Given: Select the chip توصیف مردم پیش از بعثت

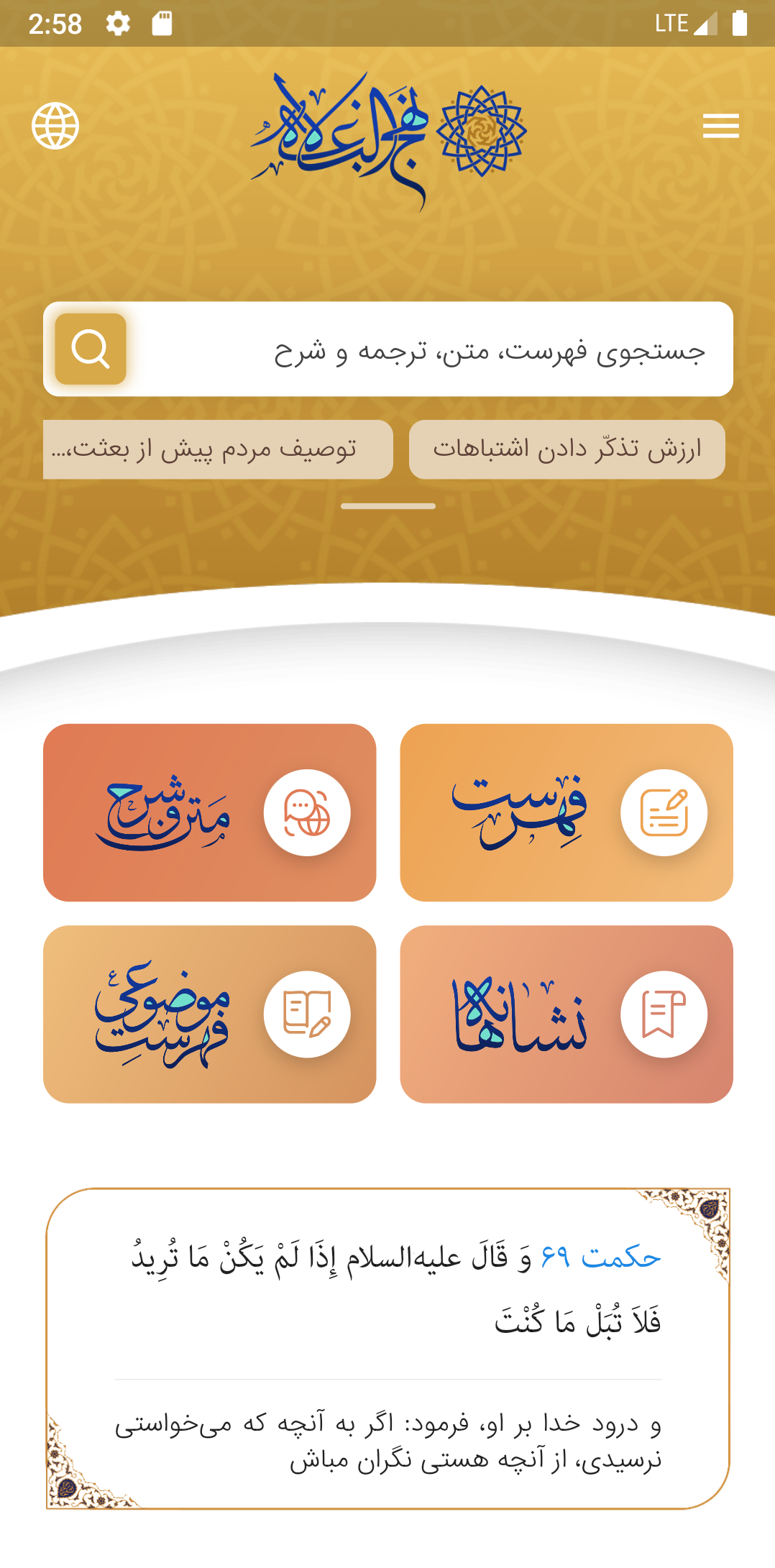Looking at the screenshot, I should coord(218,449).
